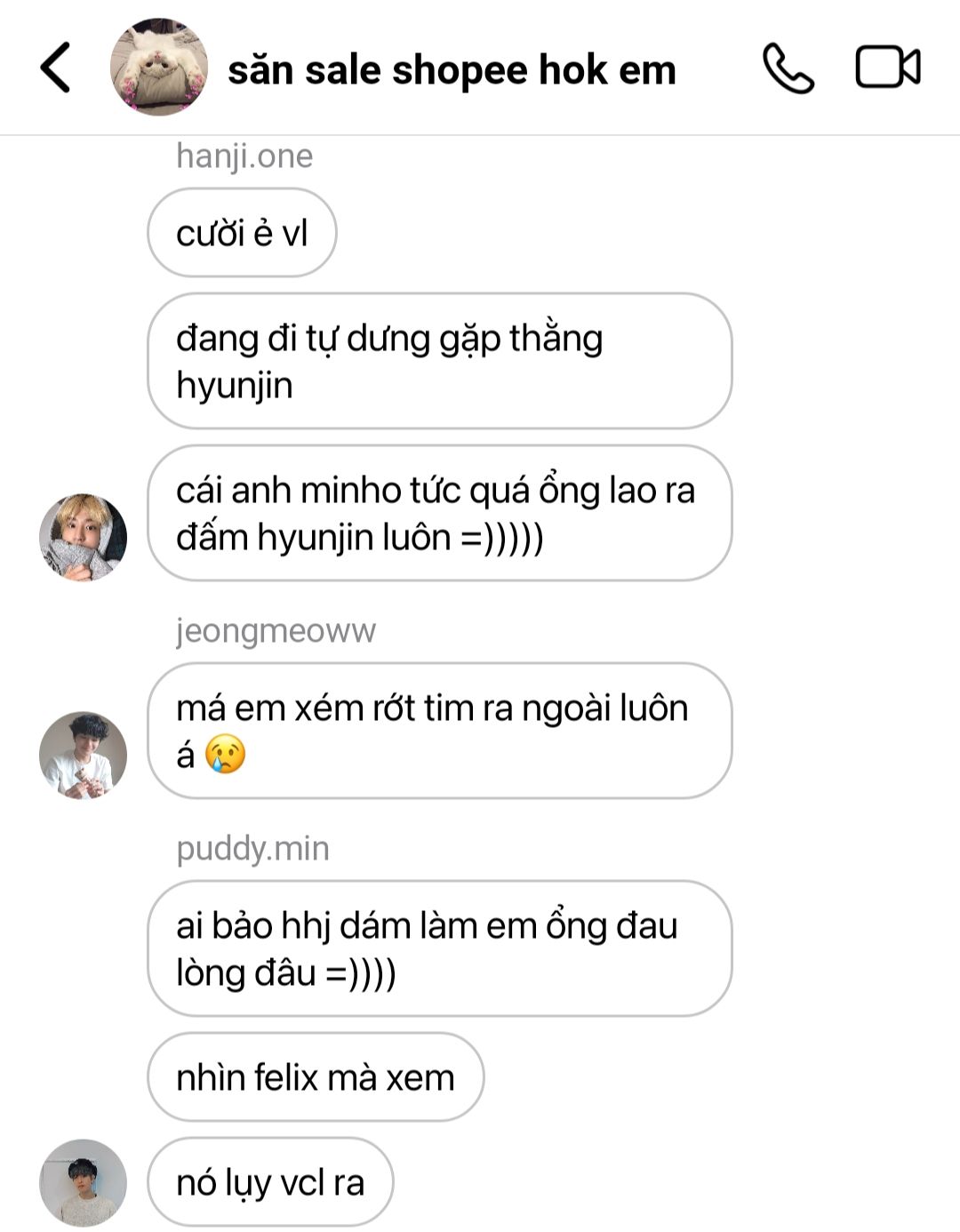The width and height of the screenshot is (960, 1232).
Task: View hanji.one's profile from their avatar
Action: click(x=84, y=537)
